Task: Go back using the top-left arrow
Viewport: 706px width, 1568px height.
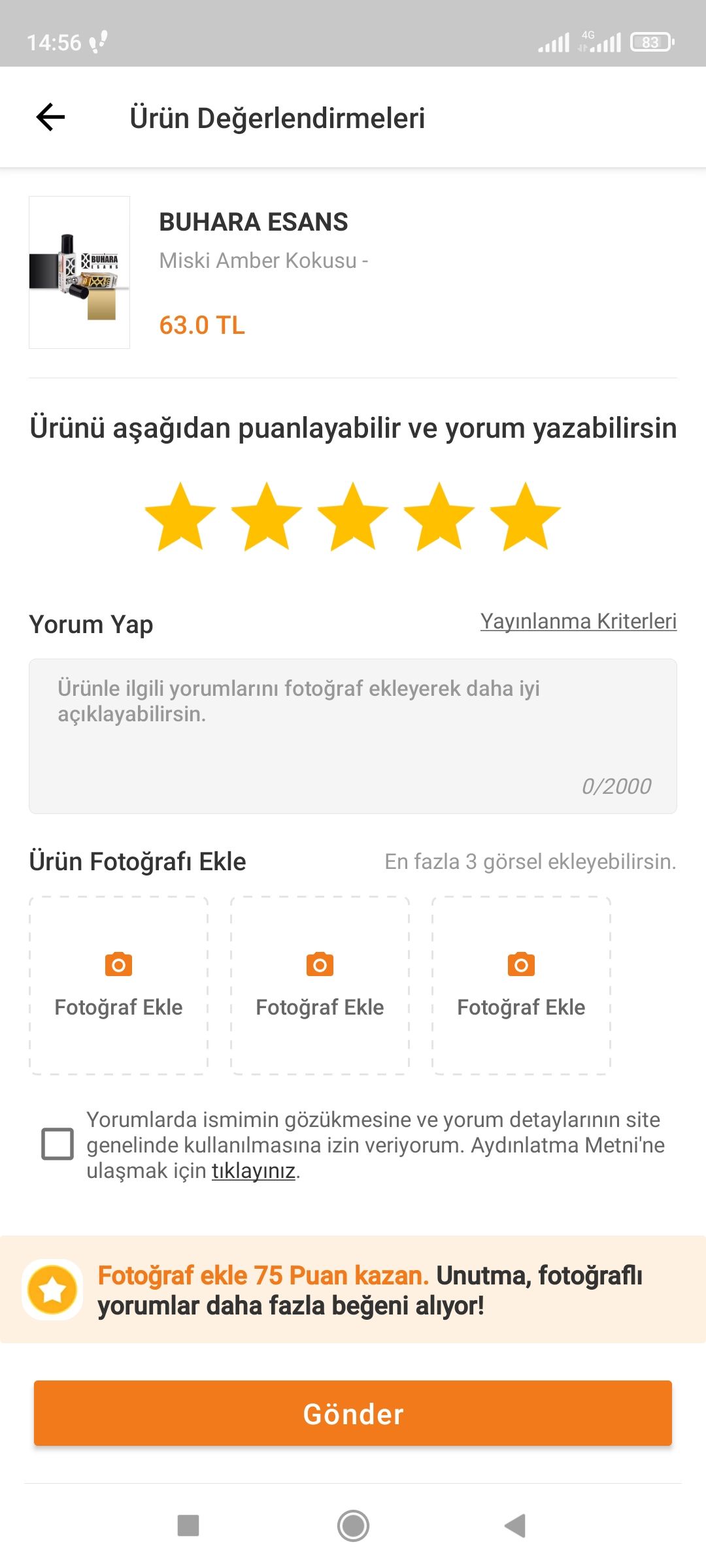Action: 50,118
